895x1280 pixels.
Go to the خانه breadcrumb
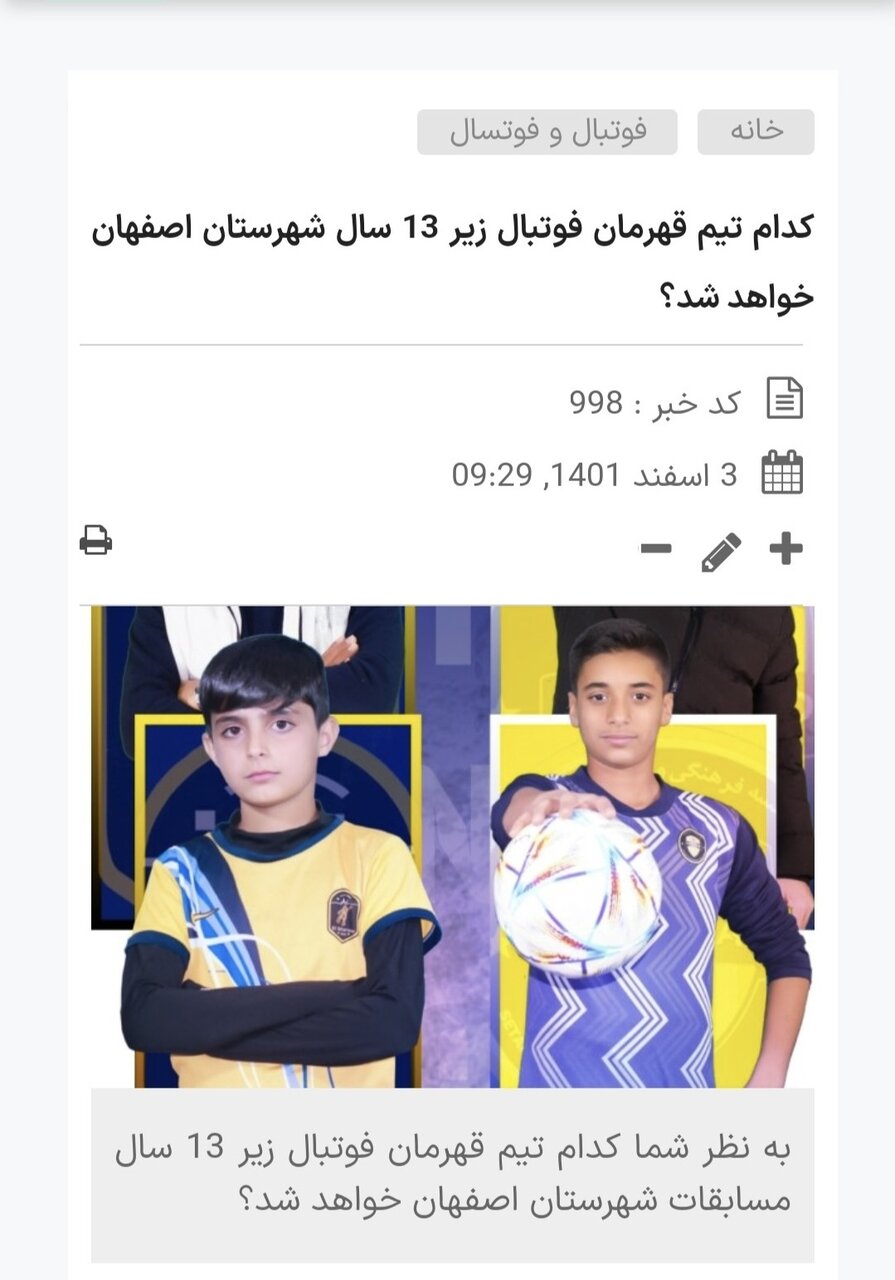click(x=756, y=132)
